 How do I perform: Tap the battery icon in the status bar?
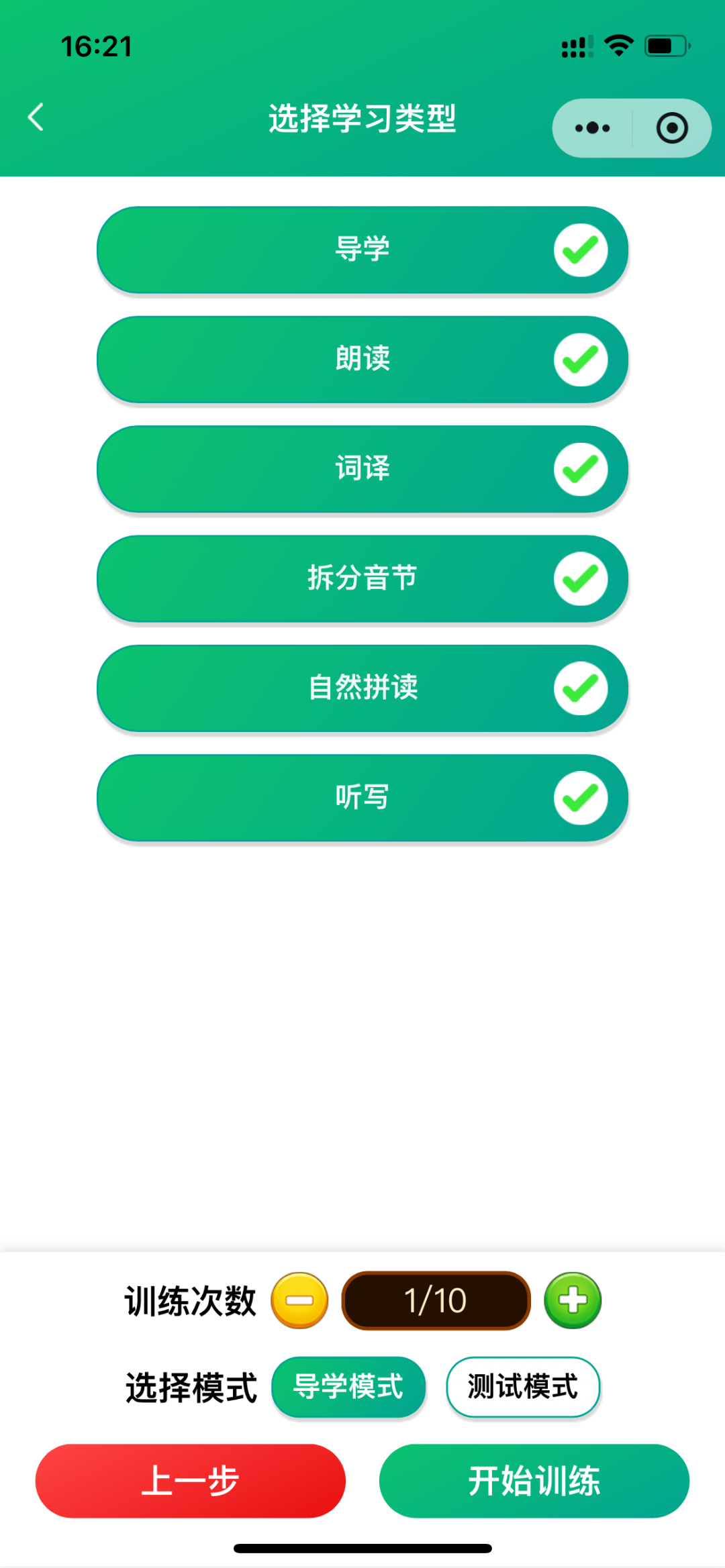[664, 44]
